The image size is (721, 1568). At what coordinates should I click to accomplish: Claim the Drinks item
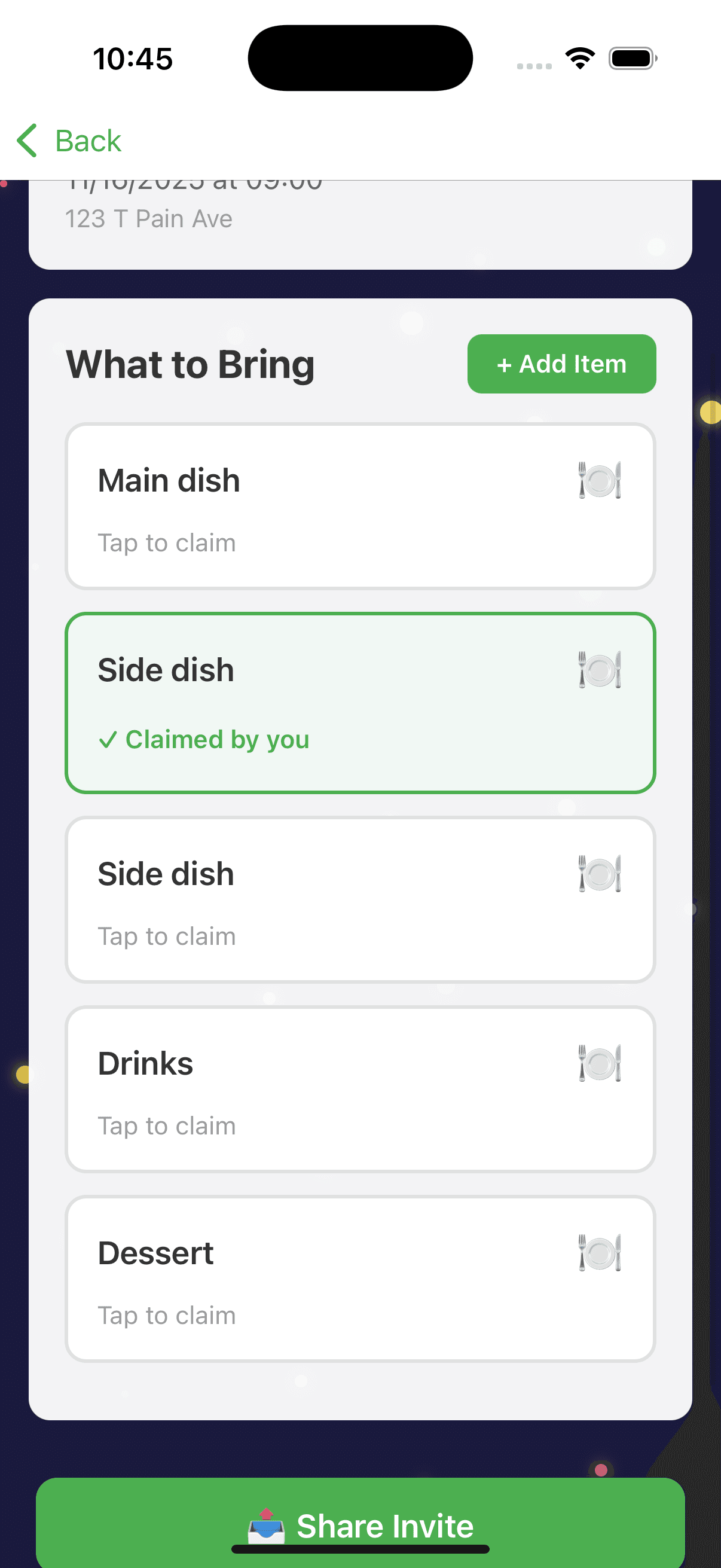pos(360,1090)
